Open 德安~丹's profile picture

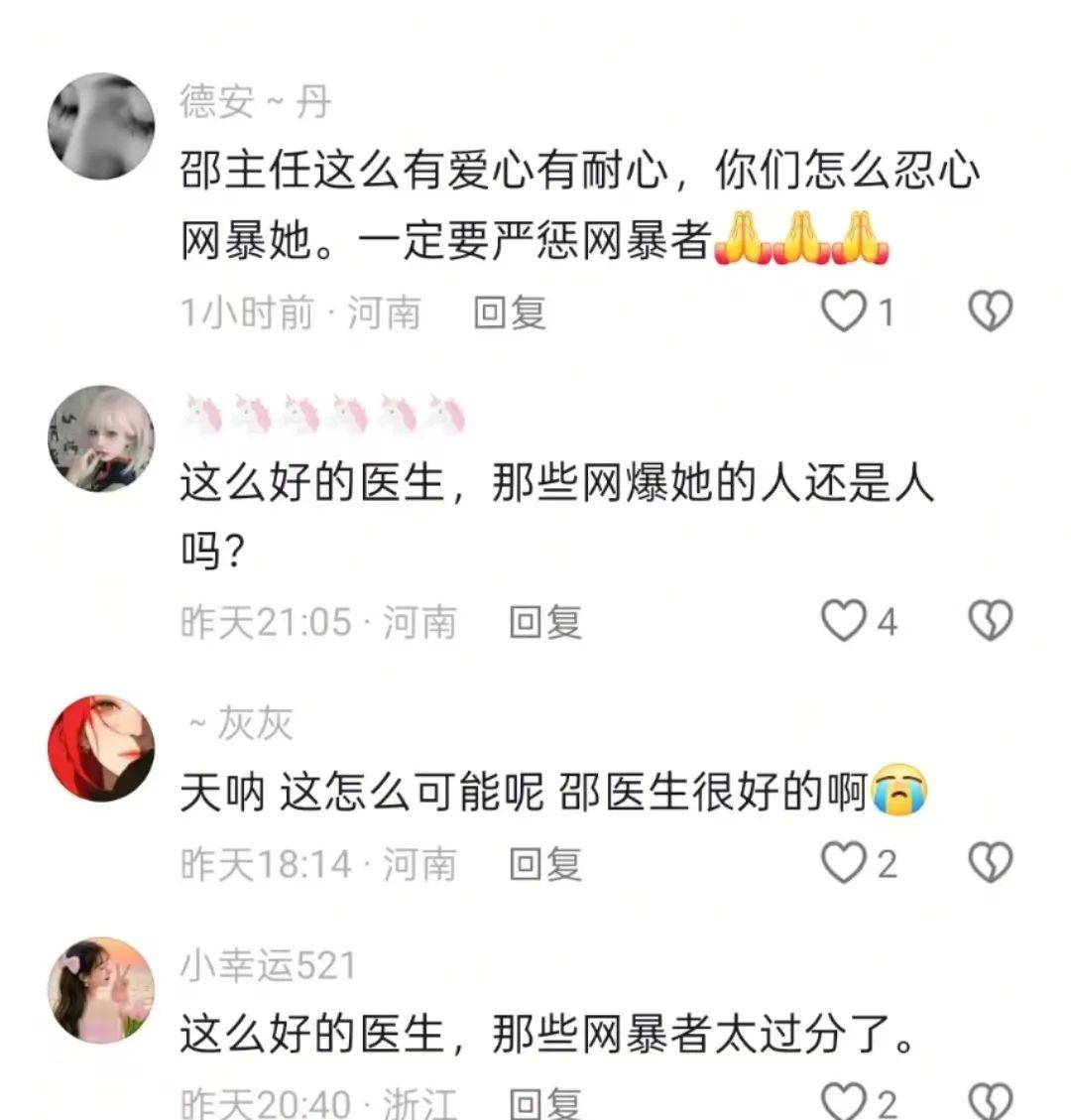tap(101, 126)
